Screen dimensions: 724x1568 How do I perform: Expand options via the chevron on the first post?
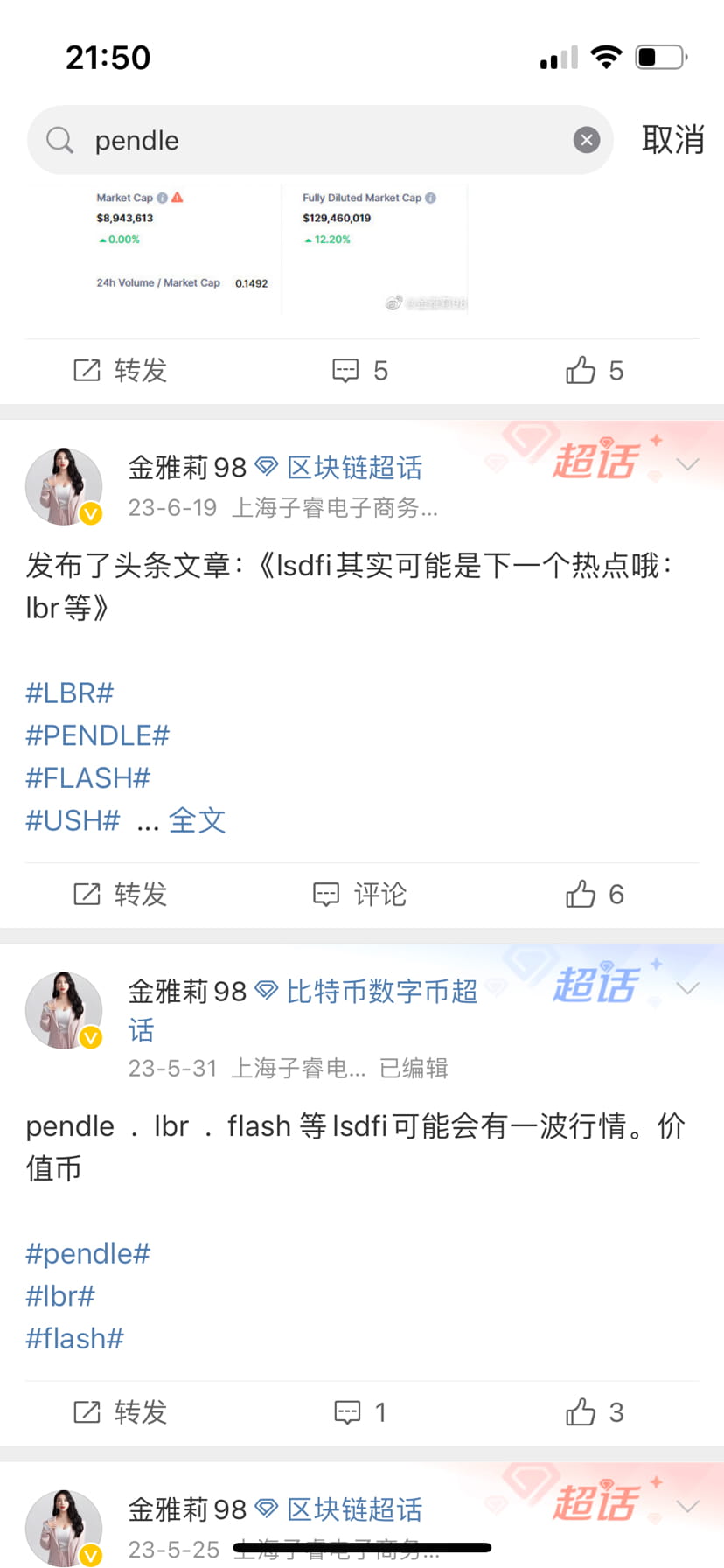688,463
